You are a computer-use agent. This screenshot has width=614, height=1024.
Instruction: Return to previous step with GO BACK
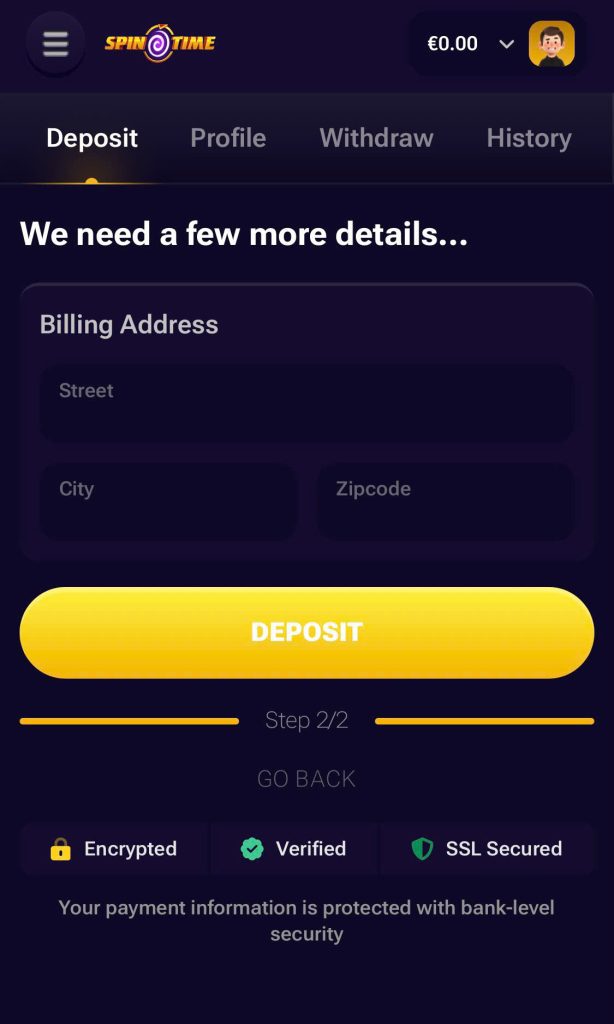306,779
